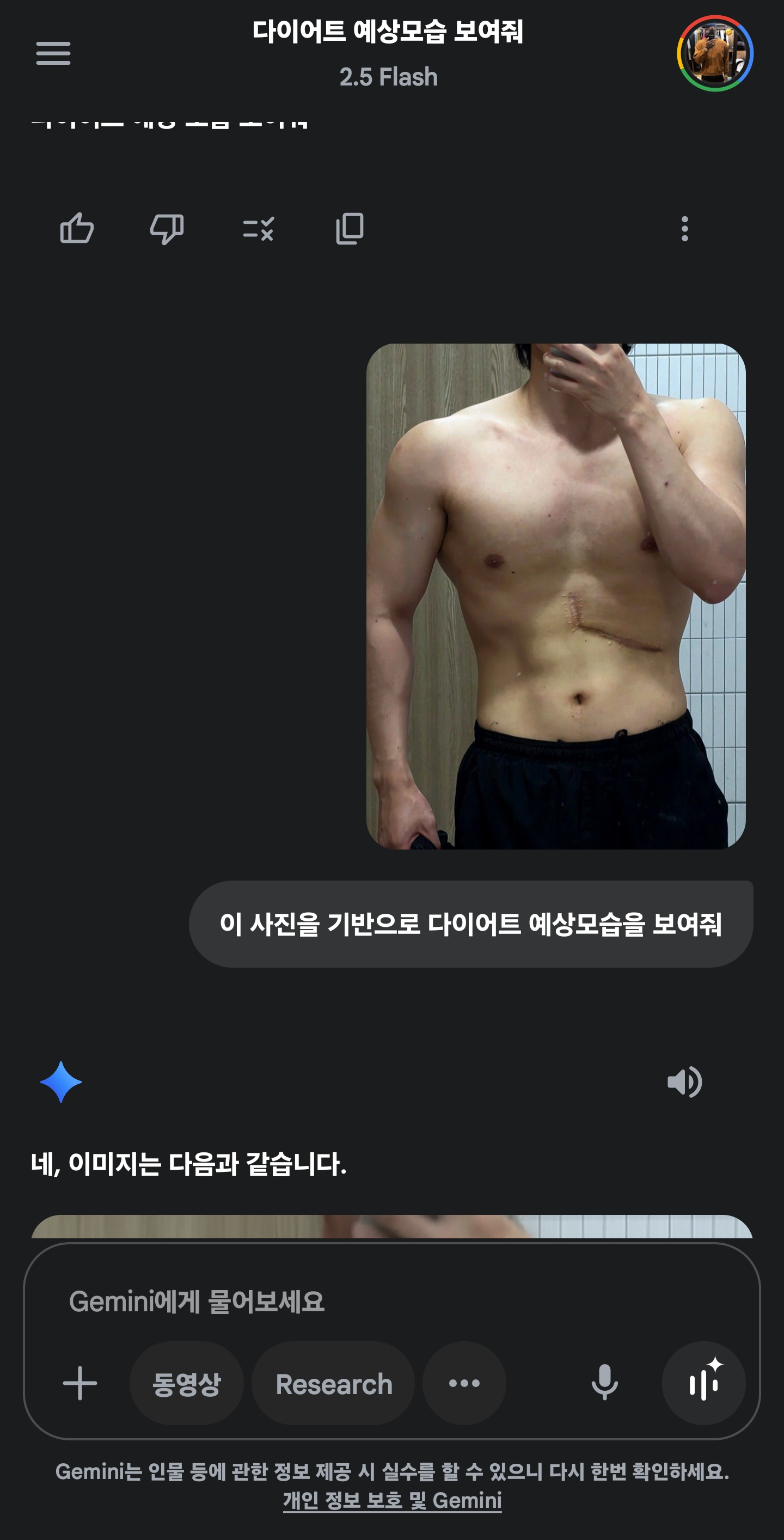Tap the modify response icon
The image size is (784, 1540).
coord(258,228)
